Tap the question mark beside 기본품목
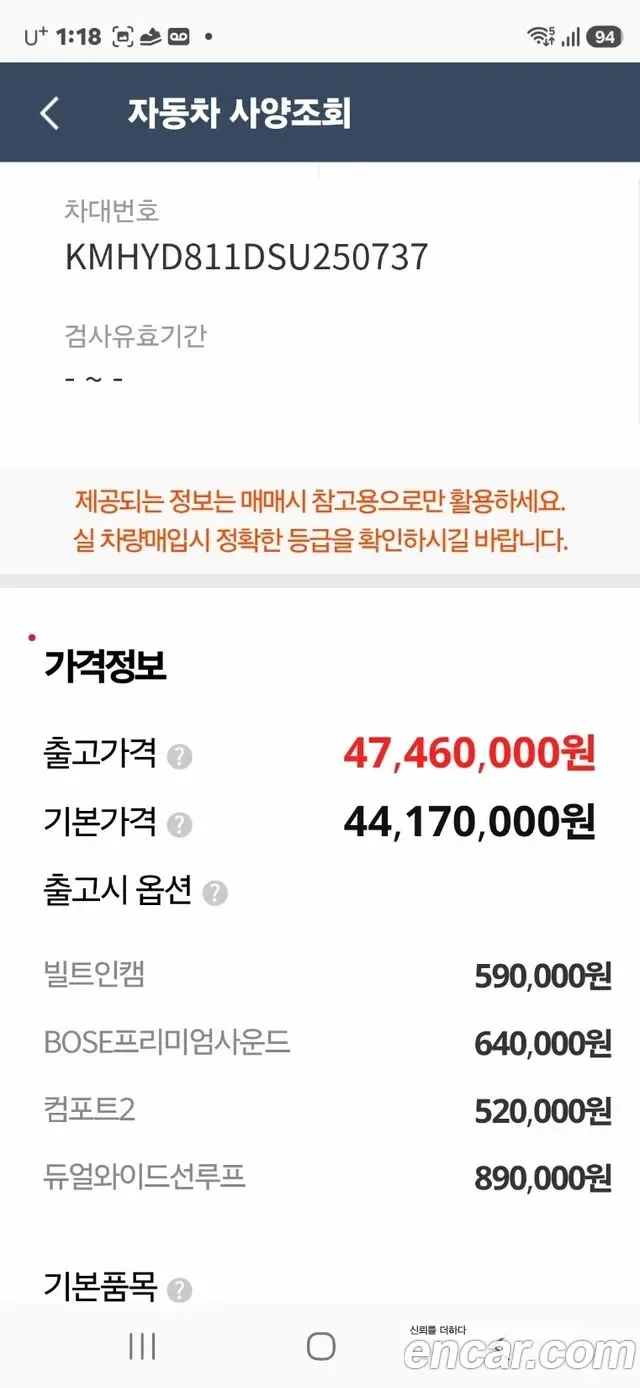 click(x=179, y=1290)
